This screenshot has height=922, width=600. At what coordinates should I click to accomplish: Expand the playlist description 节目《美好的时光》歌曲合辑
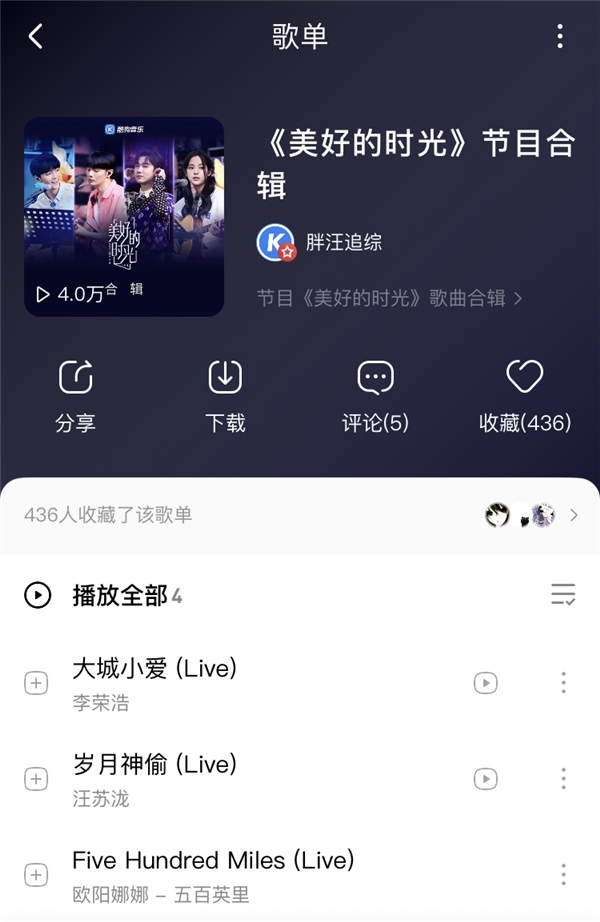click(390, 298)
